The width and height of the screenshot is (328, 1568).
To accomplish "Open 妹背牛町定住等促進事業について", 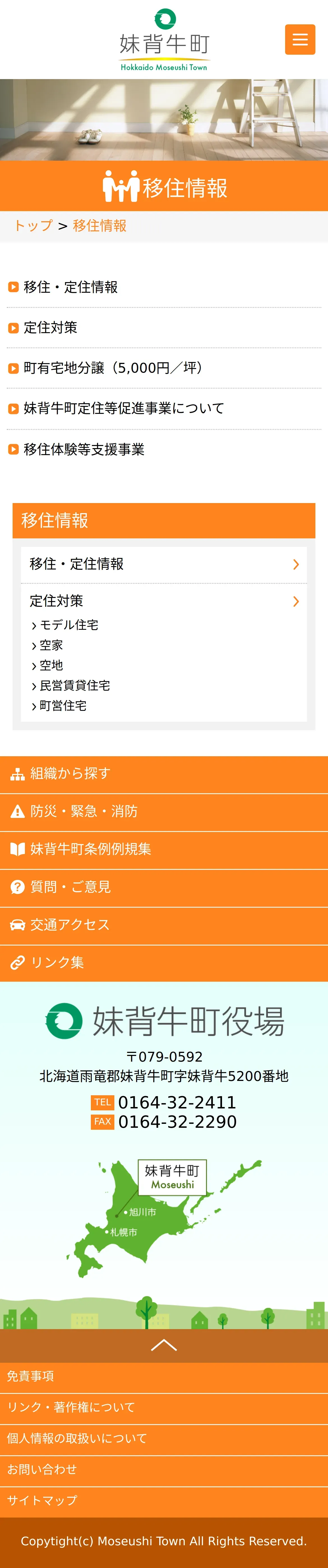I will coord(124,409).
